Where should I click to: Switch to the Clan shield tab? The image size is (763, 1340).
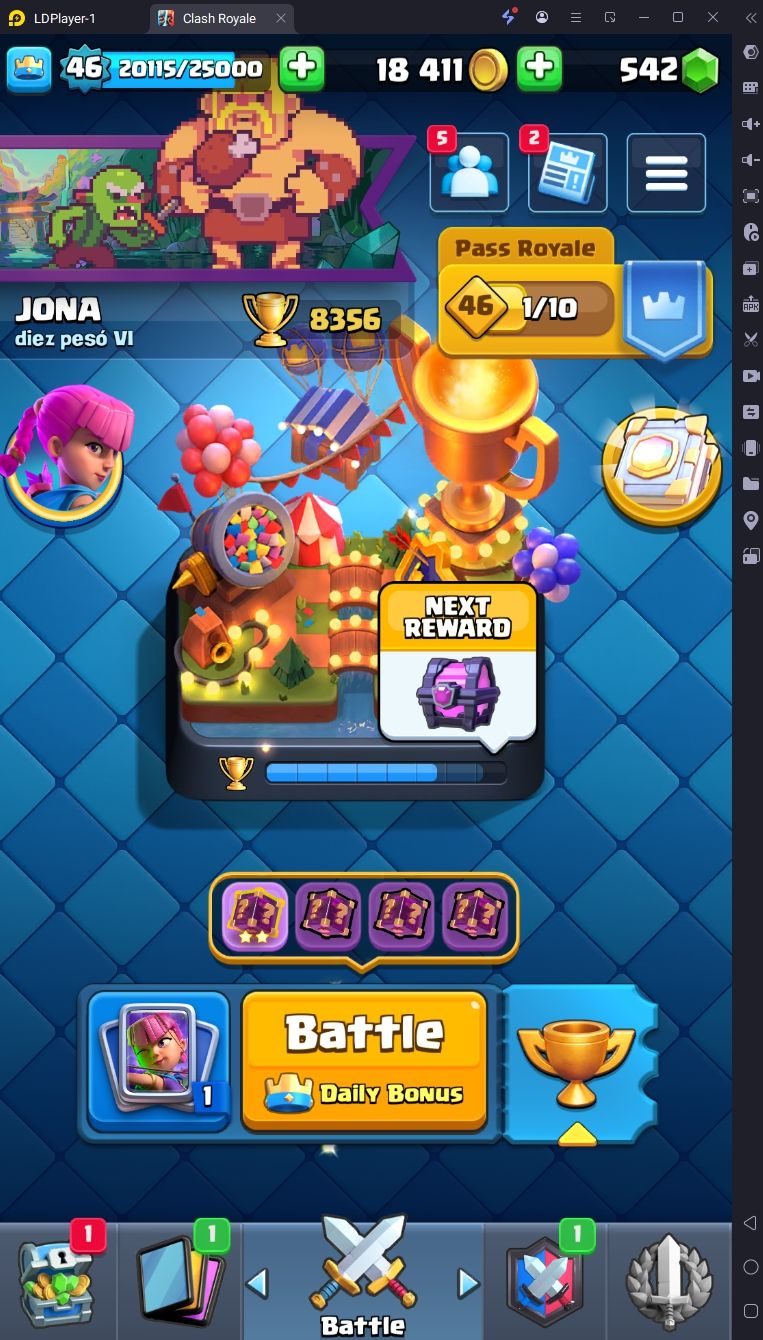545,1282
